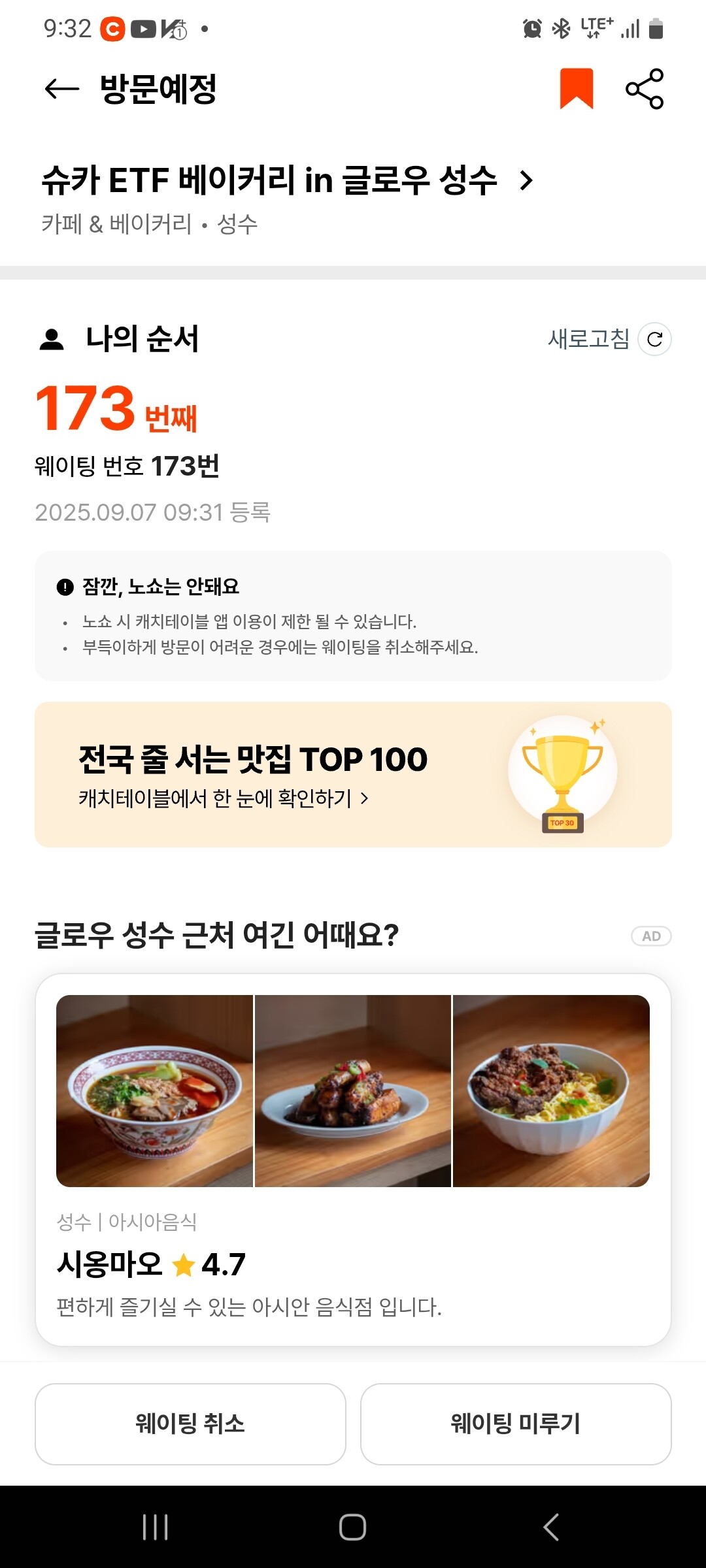
Task: Refresh my queue position with 새로고침
Action: (609, 339)
